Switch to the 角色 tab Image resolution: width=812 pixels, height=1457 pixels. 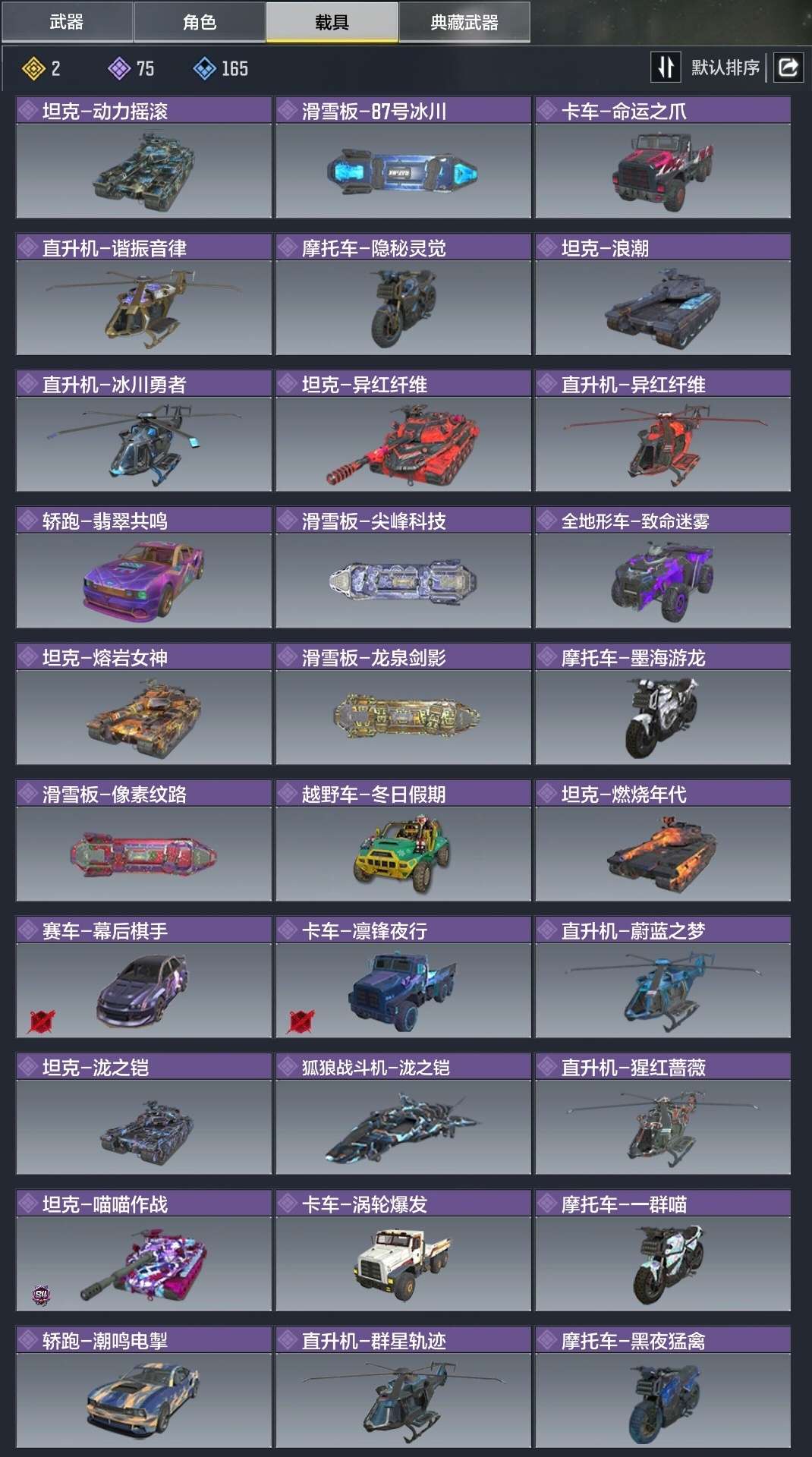(x=200, y=22)
